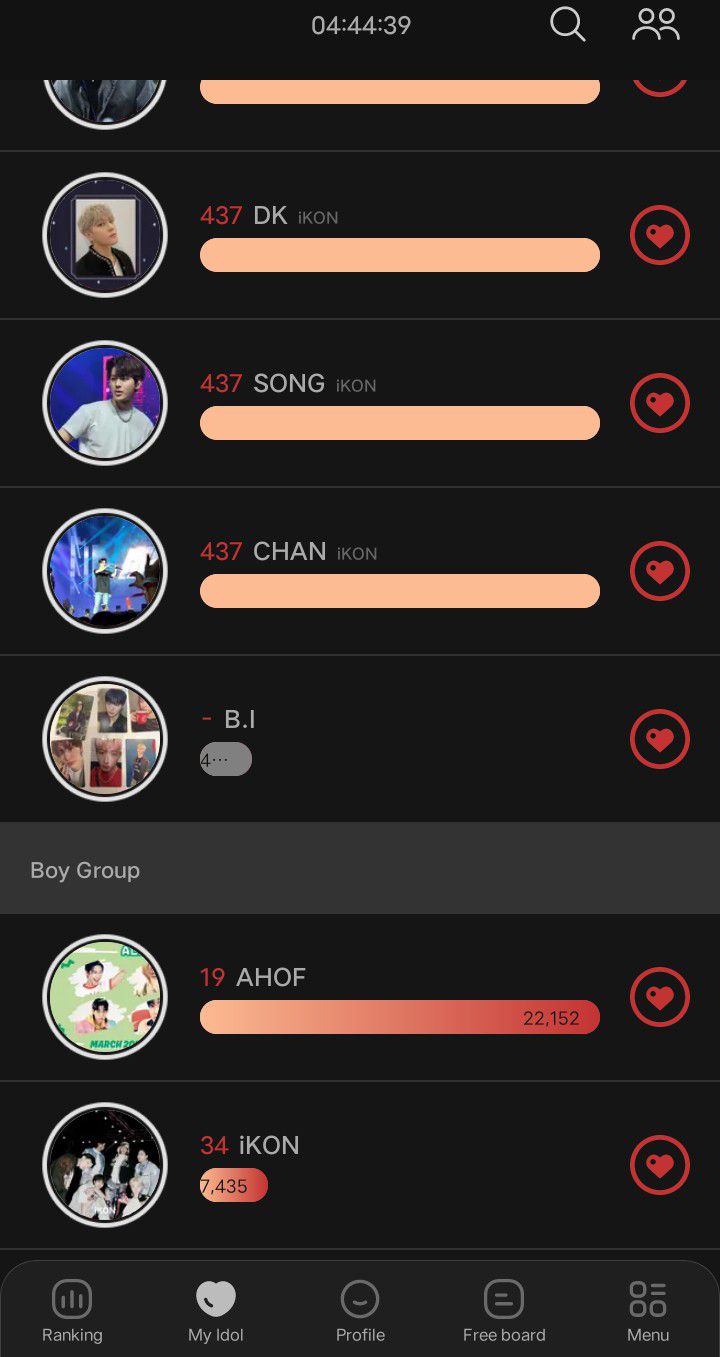This screenshot has height=1357, width=720.
Task: Tap the heart button next to SONG
Action: pyautogui.click(x=660, y=404)
